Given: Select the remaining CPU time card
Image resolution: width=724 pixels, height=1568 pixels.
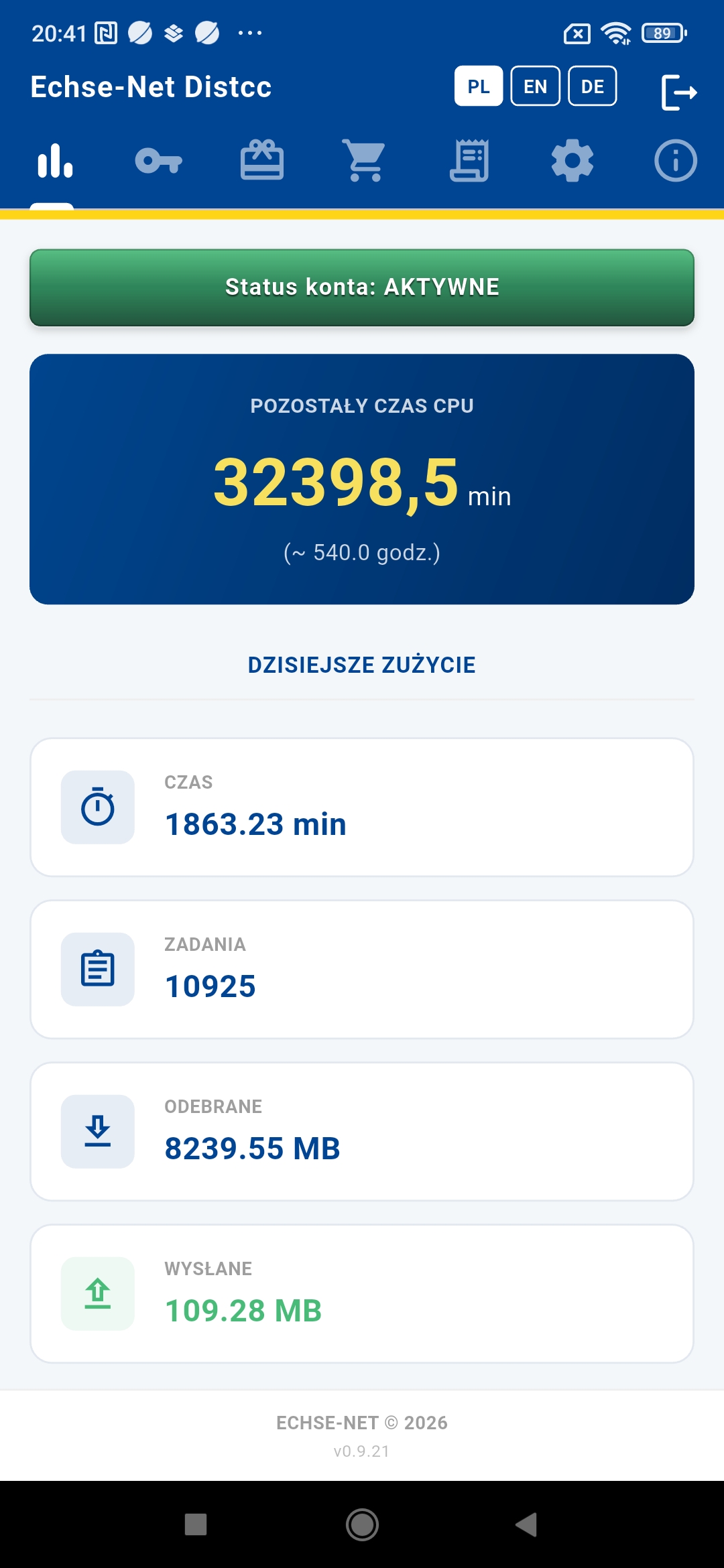Looking at the screenshot, I should 362,479.
